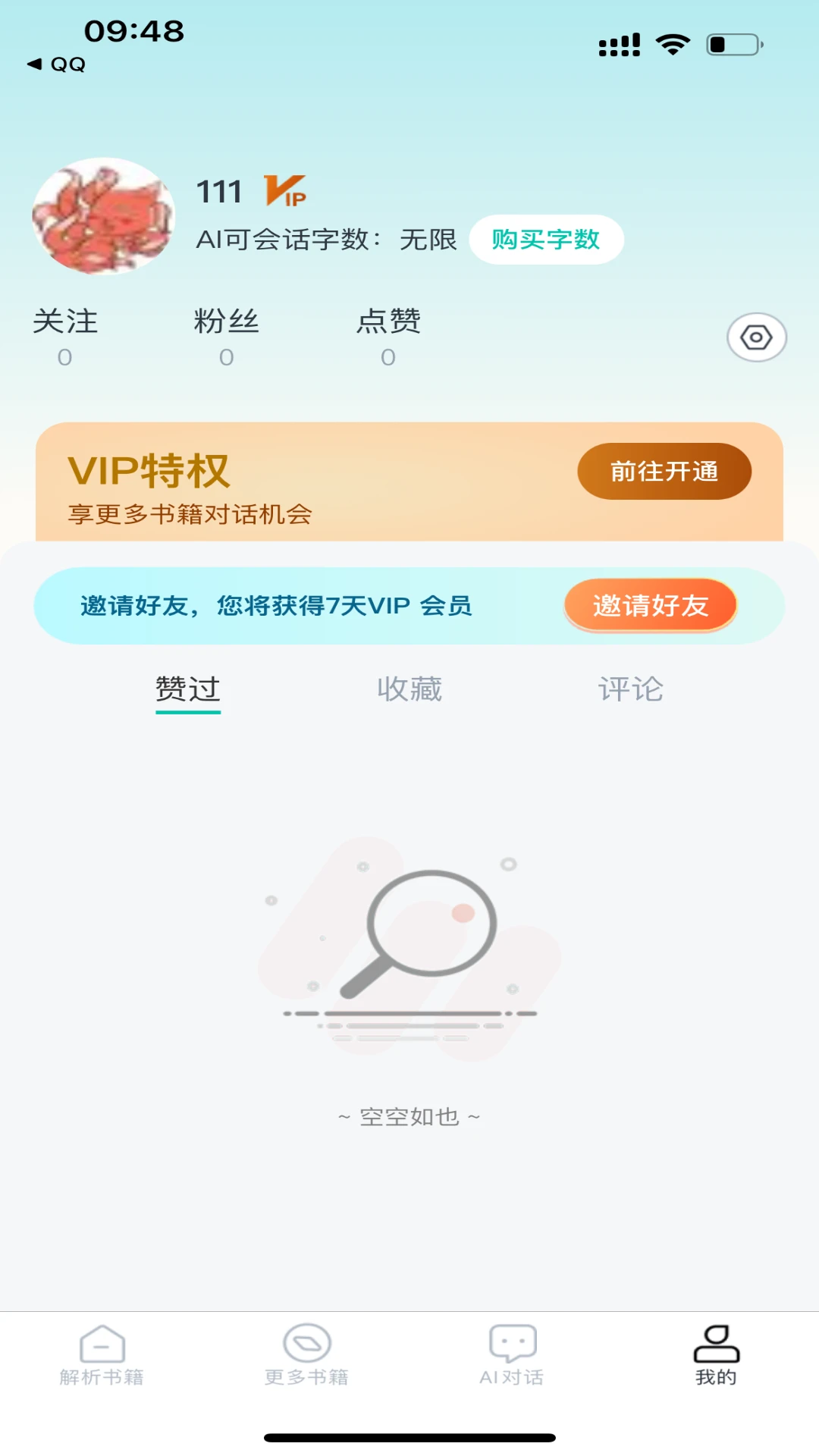Screen dimensions: 819x1456
Task: Tap the VIP badge beside username 111
Action: coord(284,192)
